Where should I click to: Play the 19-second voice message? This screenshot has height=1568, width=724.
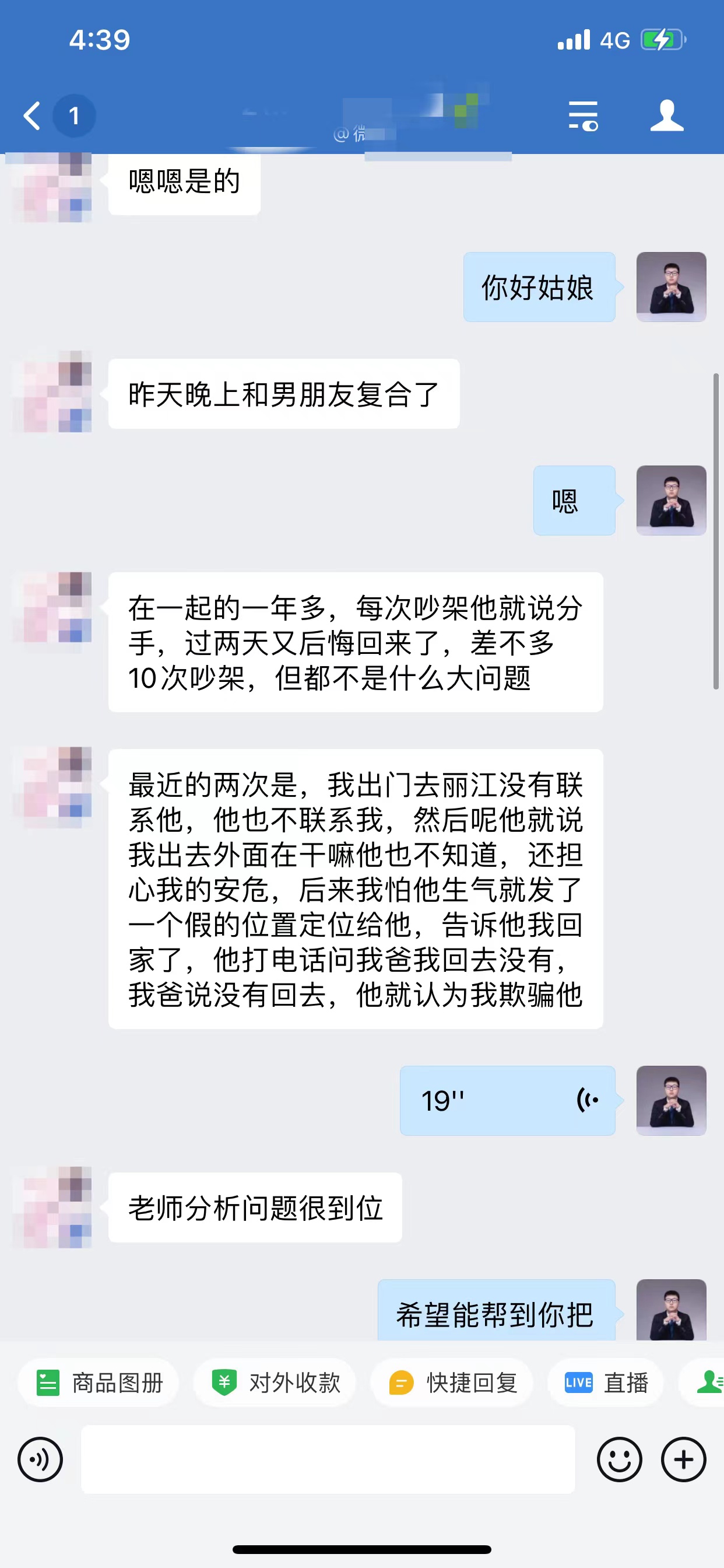point(507,1100)
